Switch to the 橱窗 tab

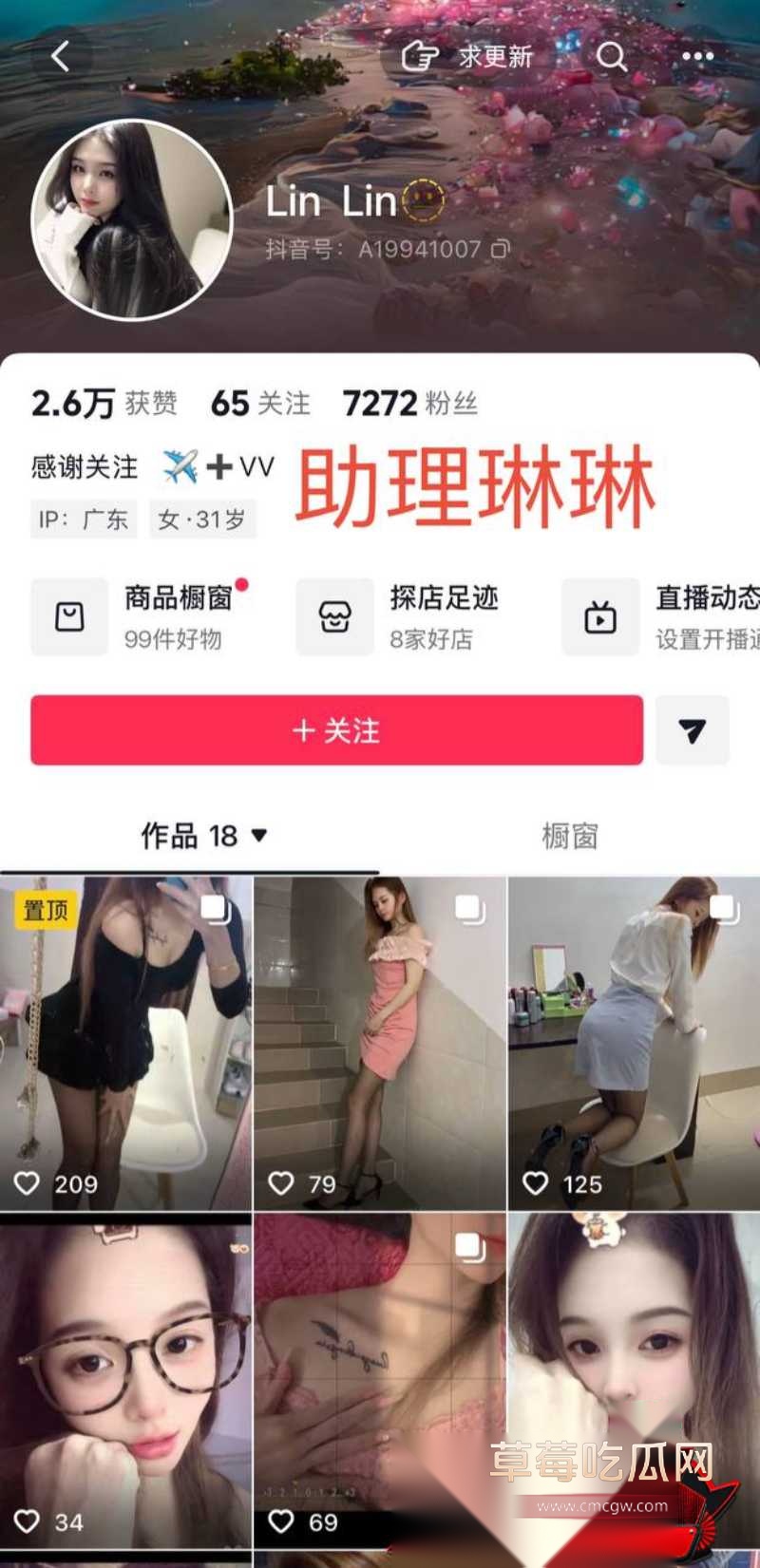point(569,836)
